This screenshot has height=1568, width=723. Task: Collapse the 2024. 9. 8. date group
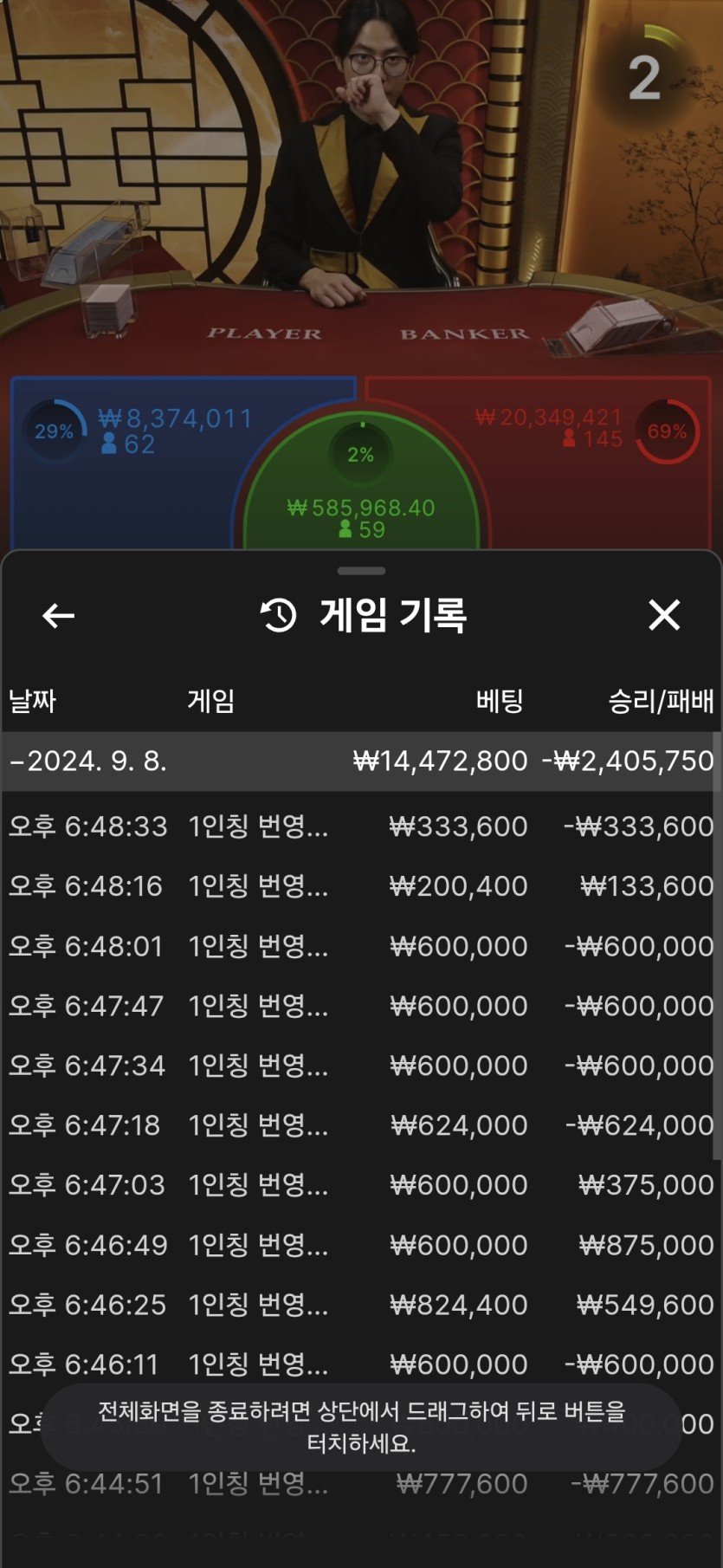[x=87, y=761]
